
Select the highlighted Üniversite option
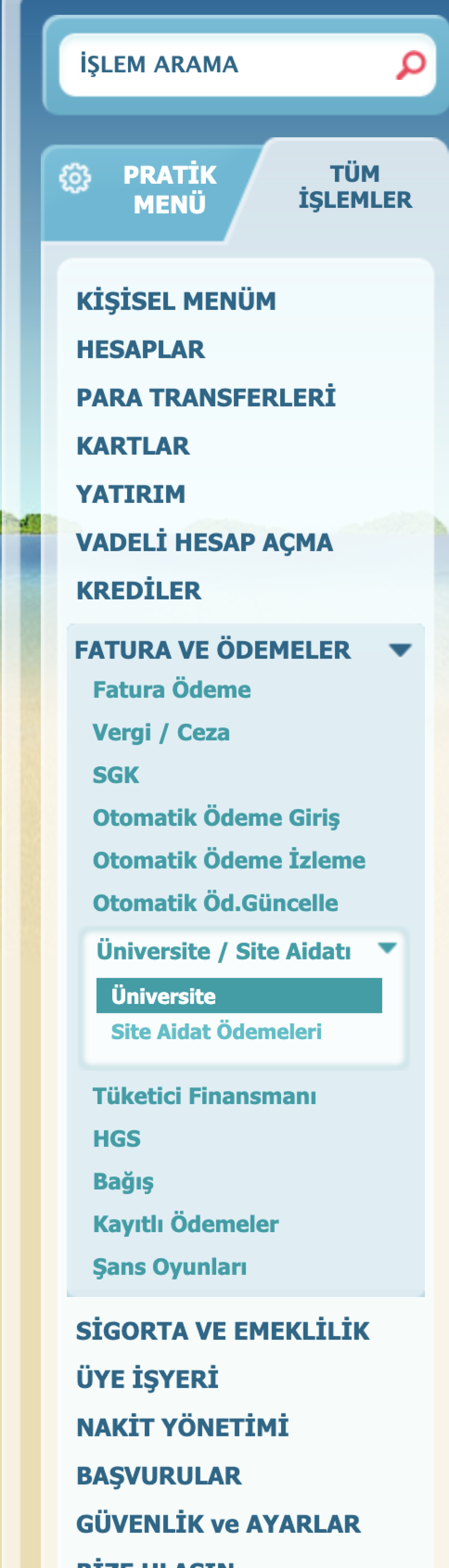pos(239,996)
